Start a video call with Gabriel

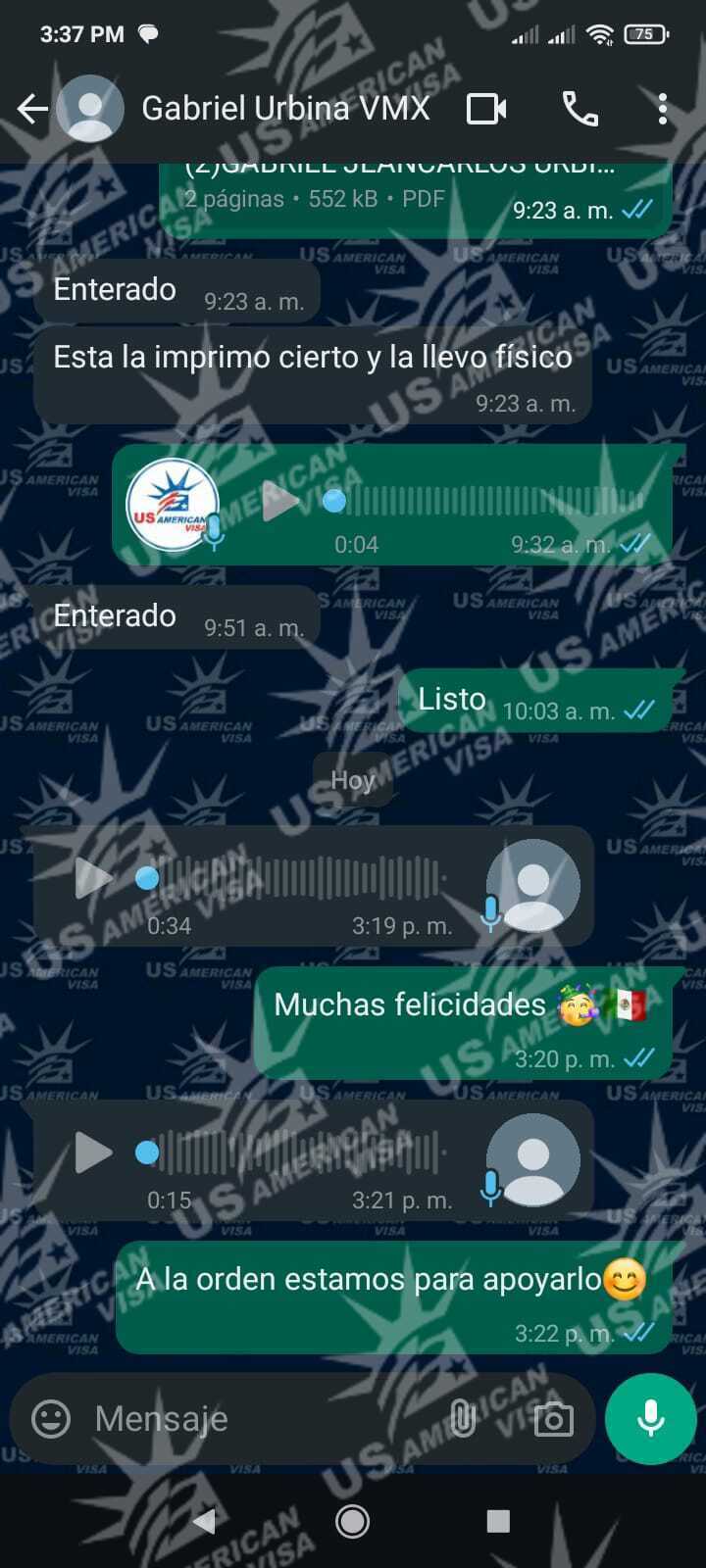point(486,109)
